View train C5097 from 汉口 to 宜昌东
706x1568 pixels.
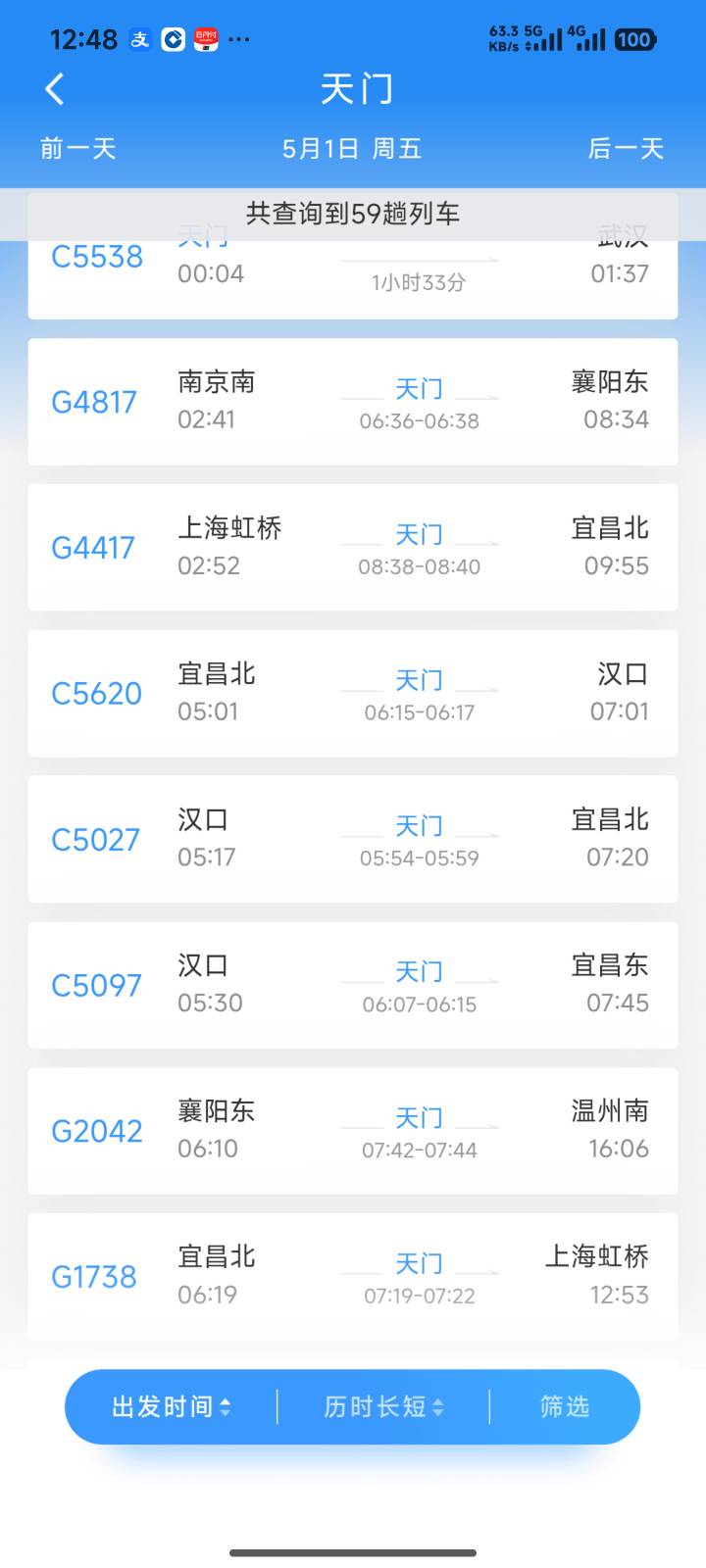[x=352, y=985]
